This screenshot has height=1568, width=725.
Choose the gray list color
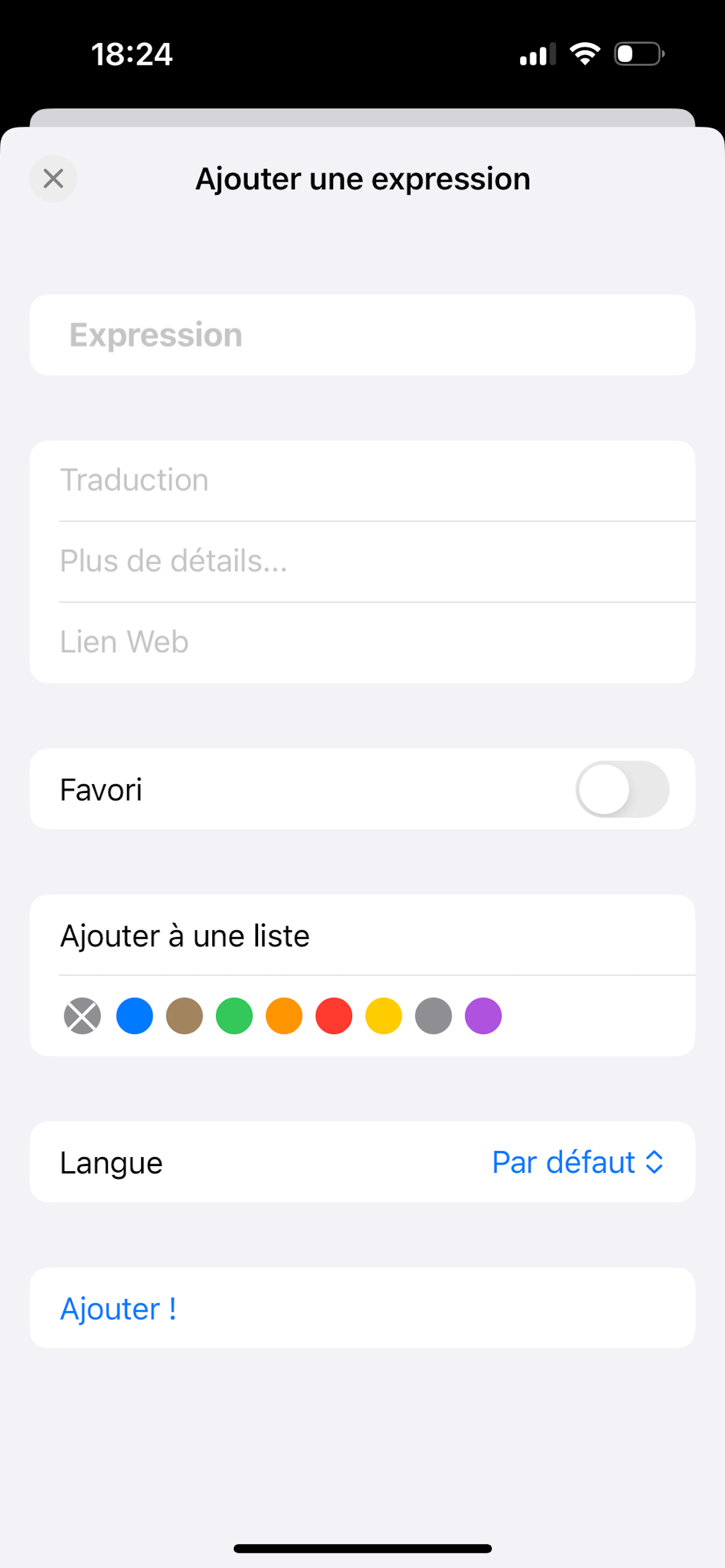[x=434, y=1016]
